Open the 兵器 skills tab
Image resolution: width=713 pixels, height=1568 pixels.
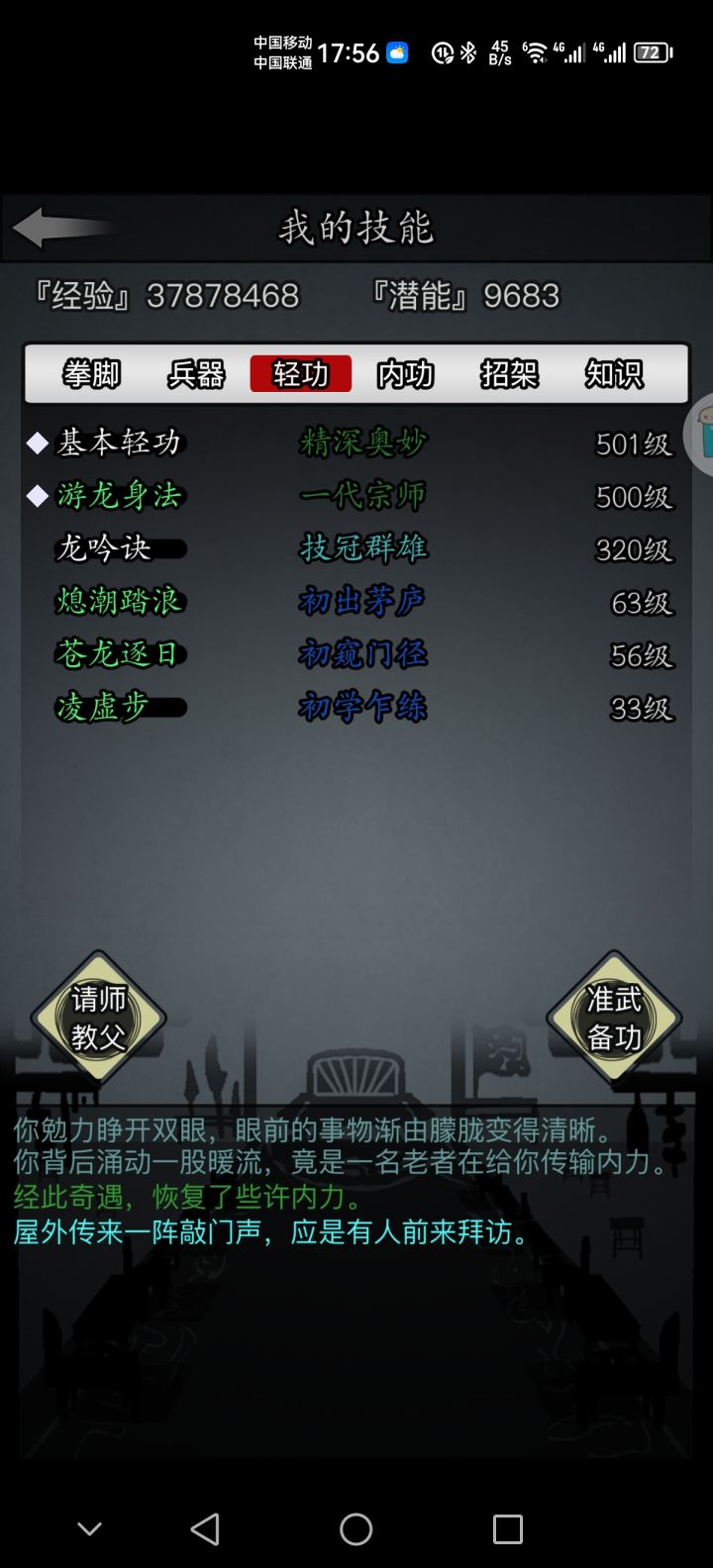195,373
